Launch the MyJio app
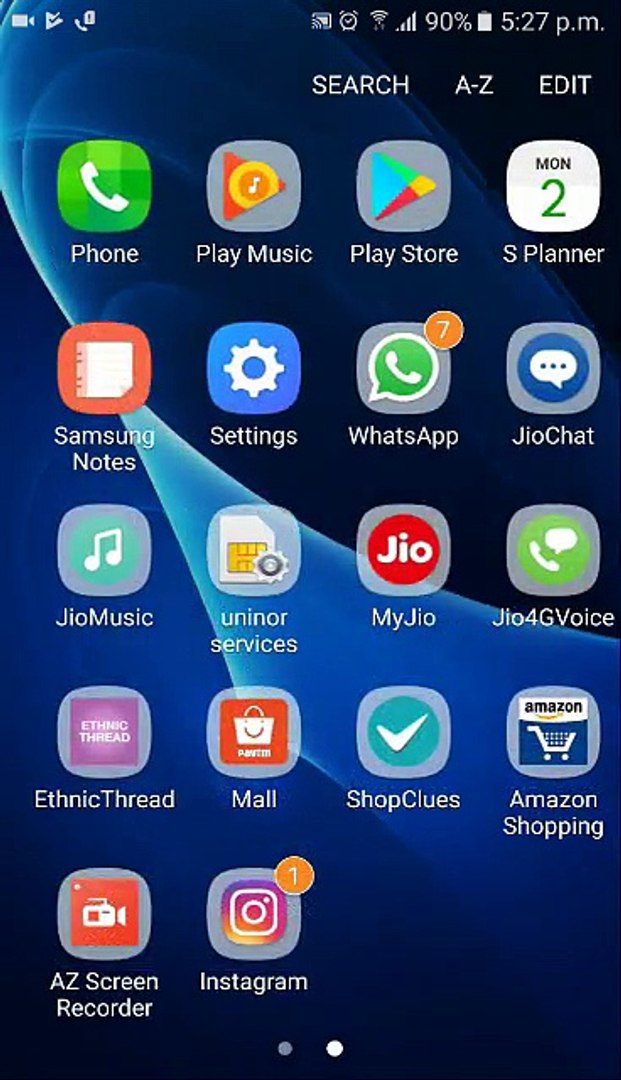Image resolution: width=621 pixels, height=1080 pixels. coord(404,551)
